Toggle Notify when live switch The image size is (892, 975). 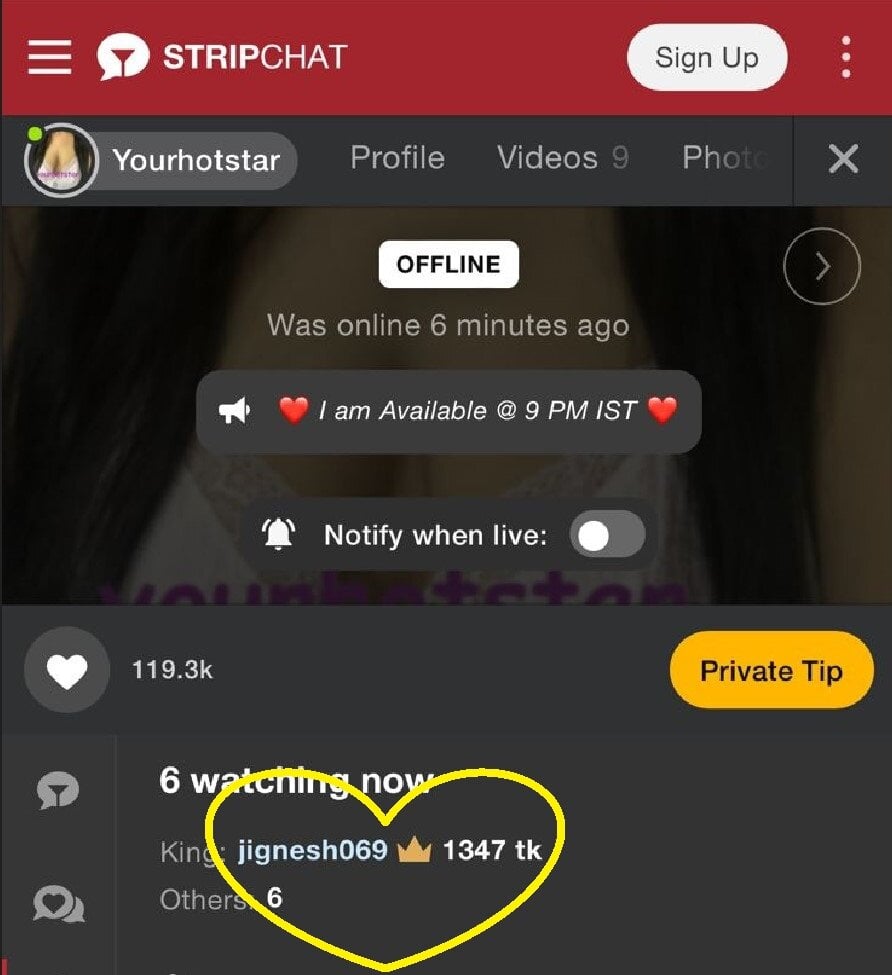[607, 536]
